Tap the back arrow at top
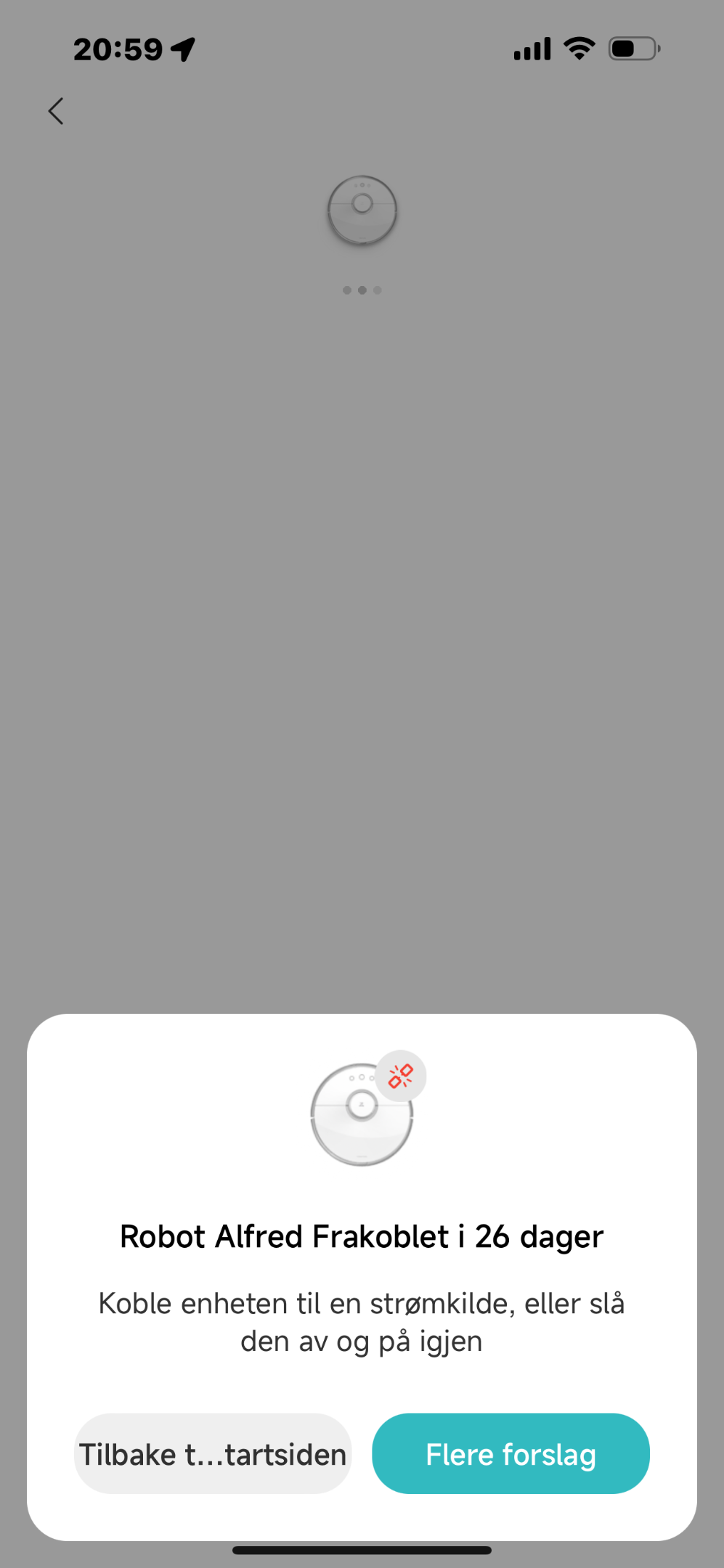This screenshot has height=1568, width=724. tap(56, 111)
